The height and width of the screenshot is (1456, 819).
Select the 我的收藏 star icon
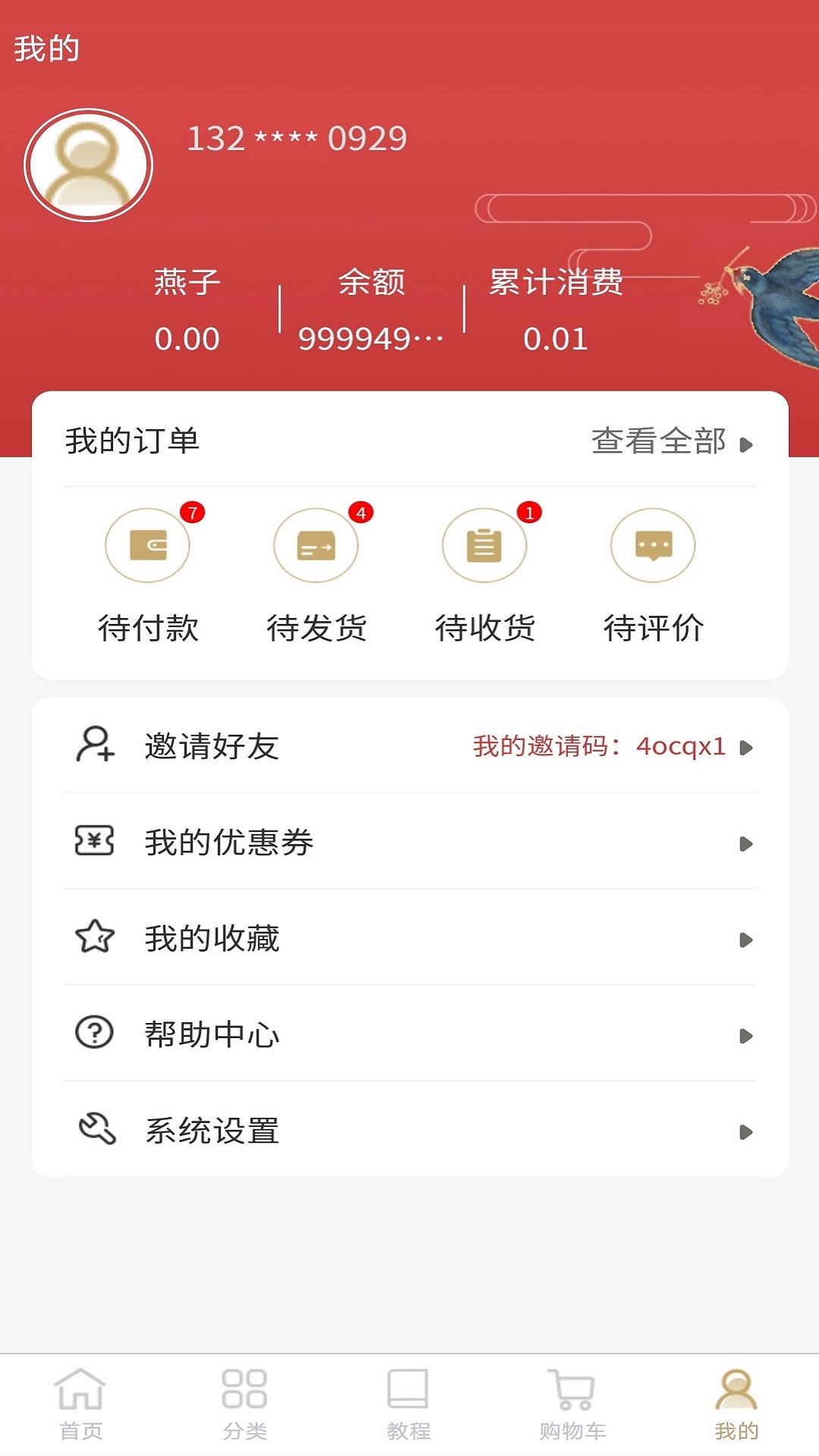pos(94,938)
